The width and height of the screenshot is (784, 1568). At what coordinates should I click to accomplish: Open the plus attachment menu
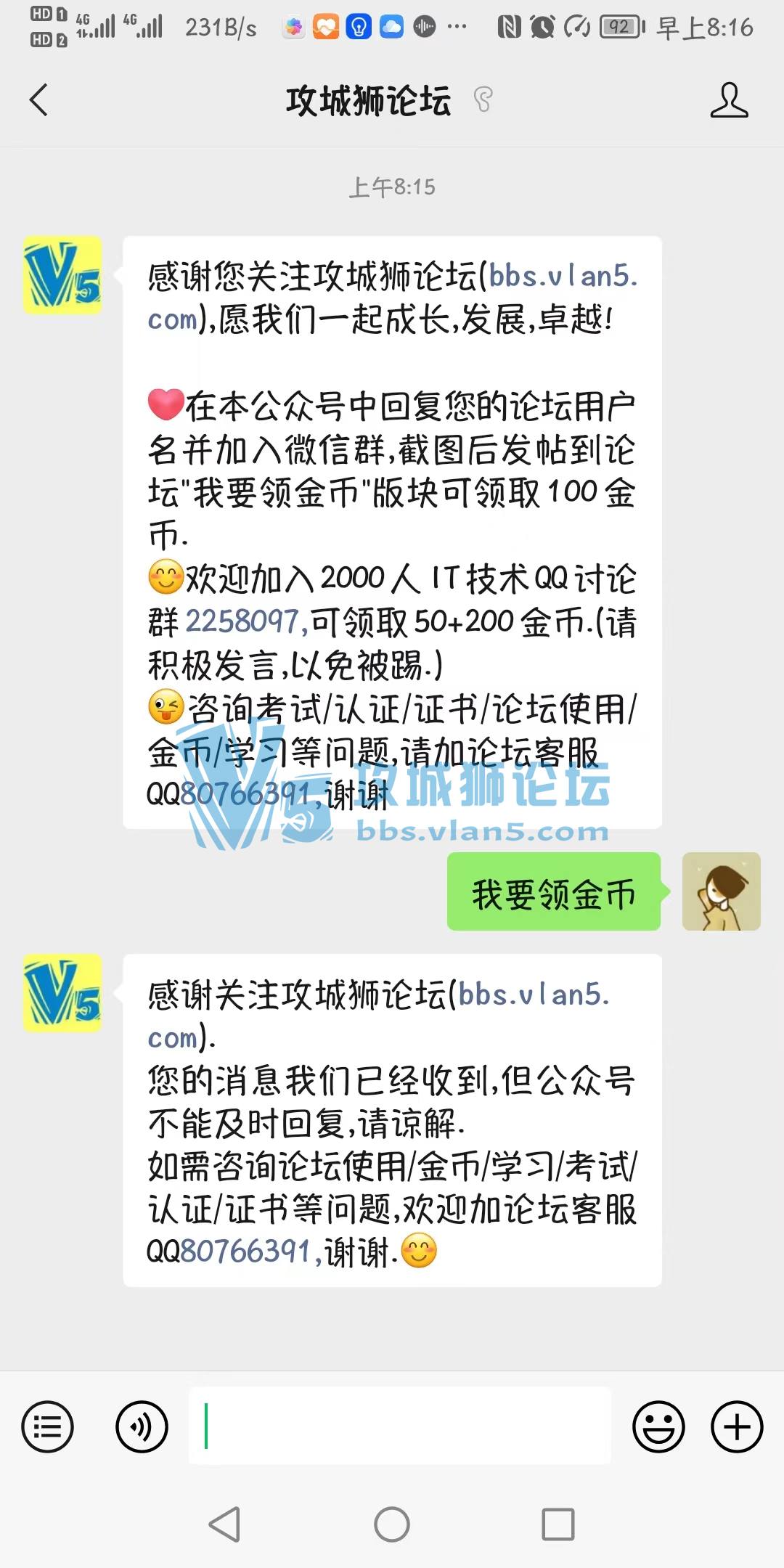[x=736, y=1426]
